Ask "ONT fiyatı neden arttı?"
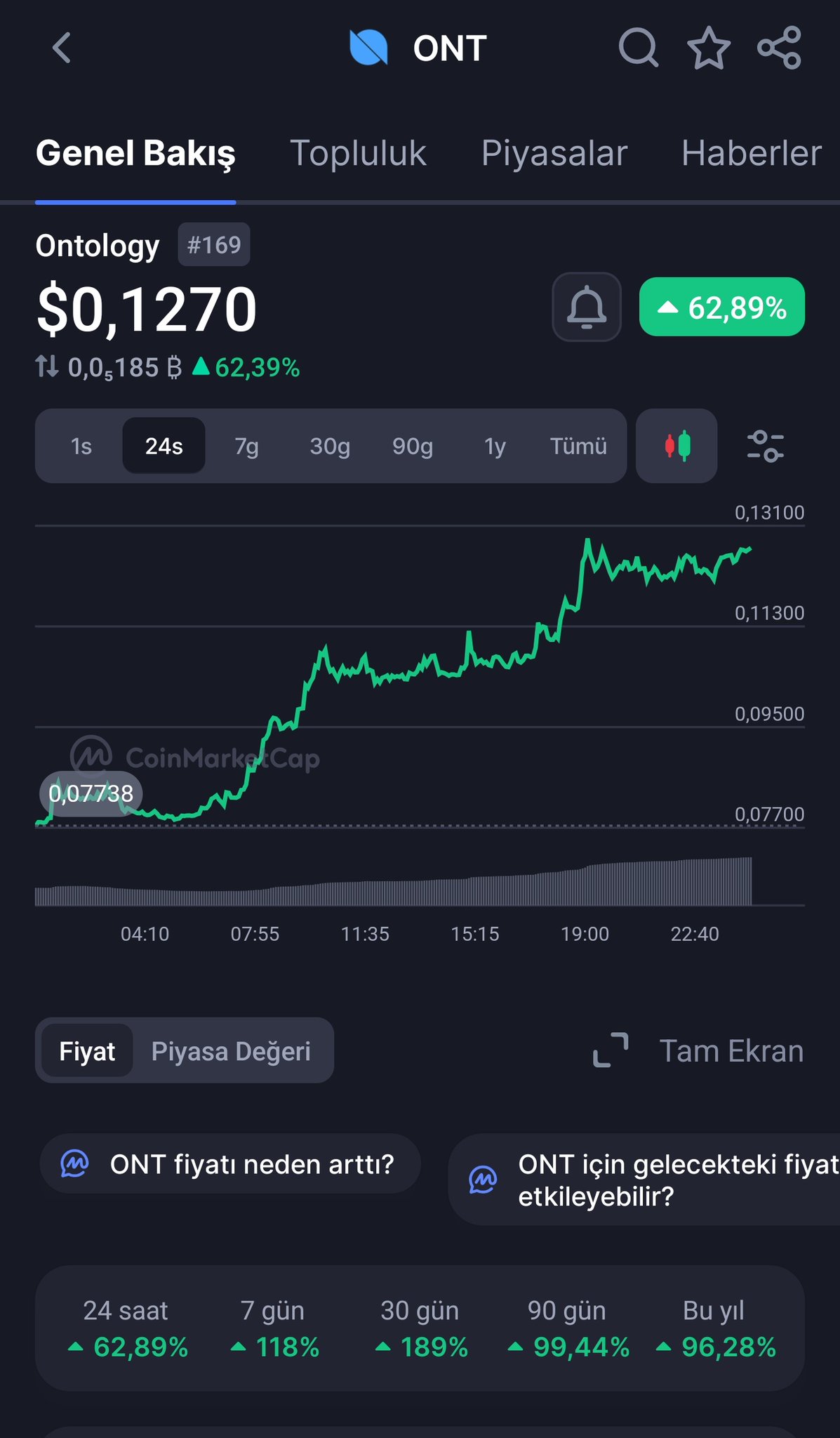 (230, 1164)
